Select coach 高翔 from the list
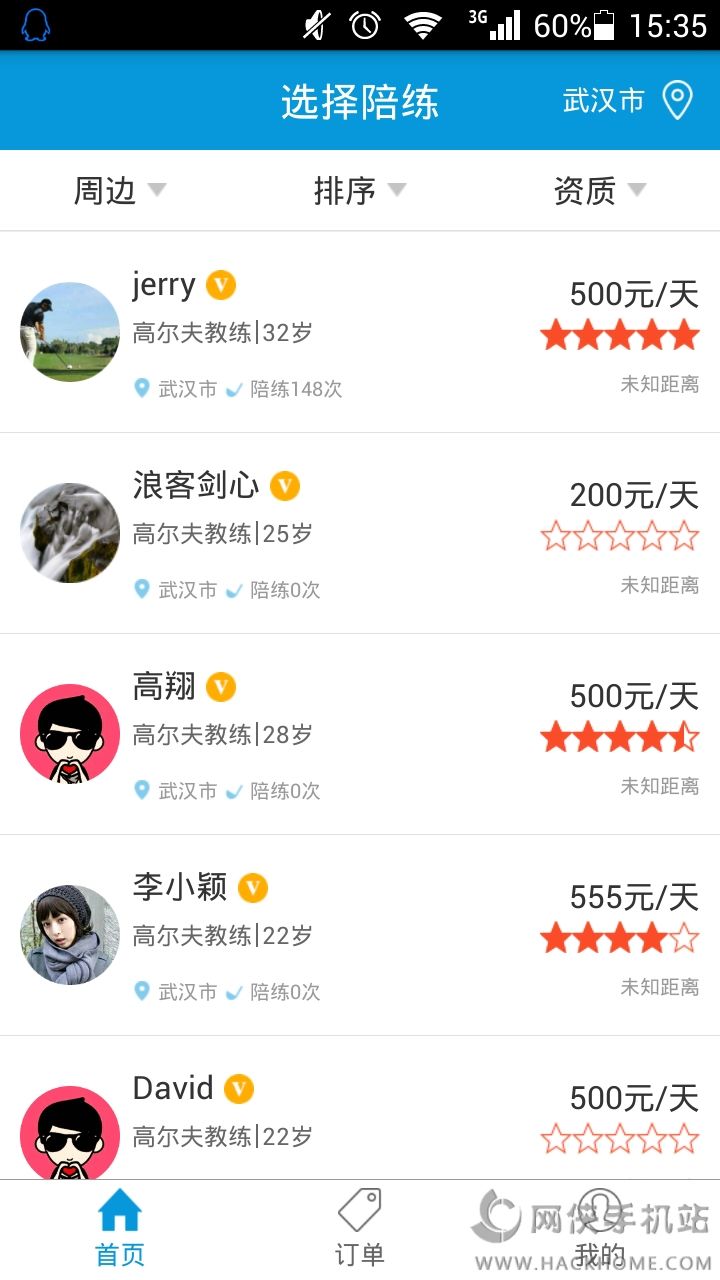This screenshot has height=1280, width=720. click(x=360, y=734)
